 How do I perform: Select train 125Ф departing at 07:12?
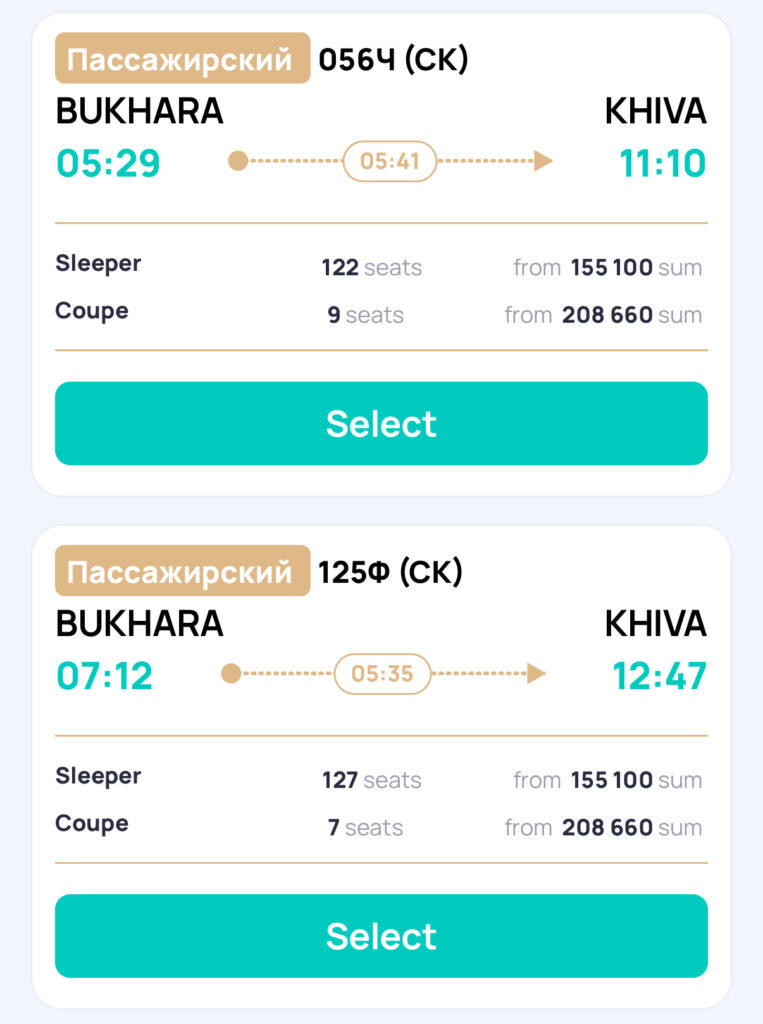[x=381, y=936]
